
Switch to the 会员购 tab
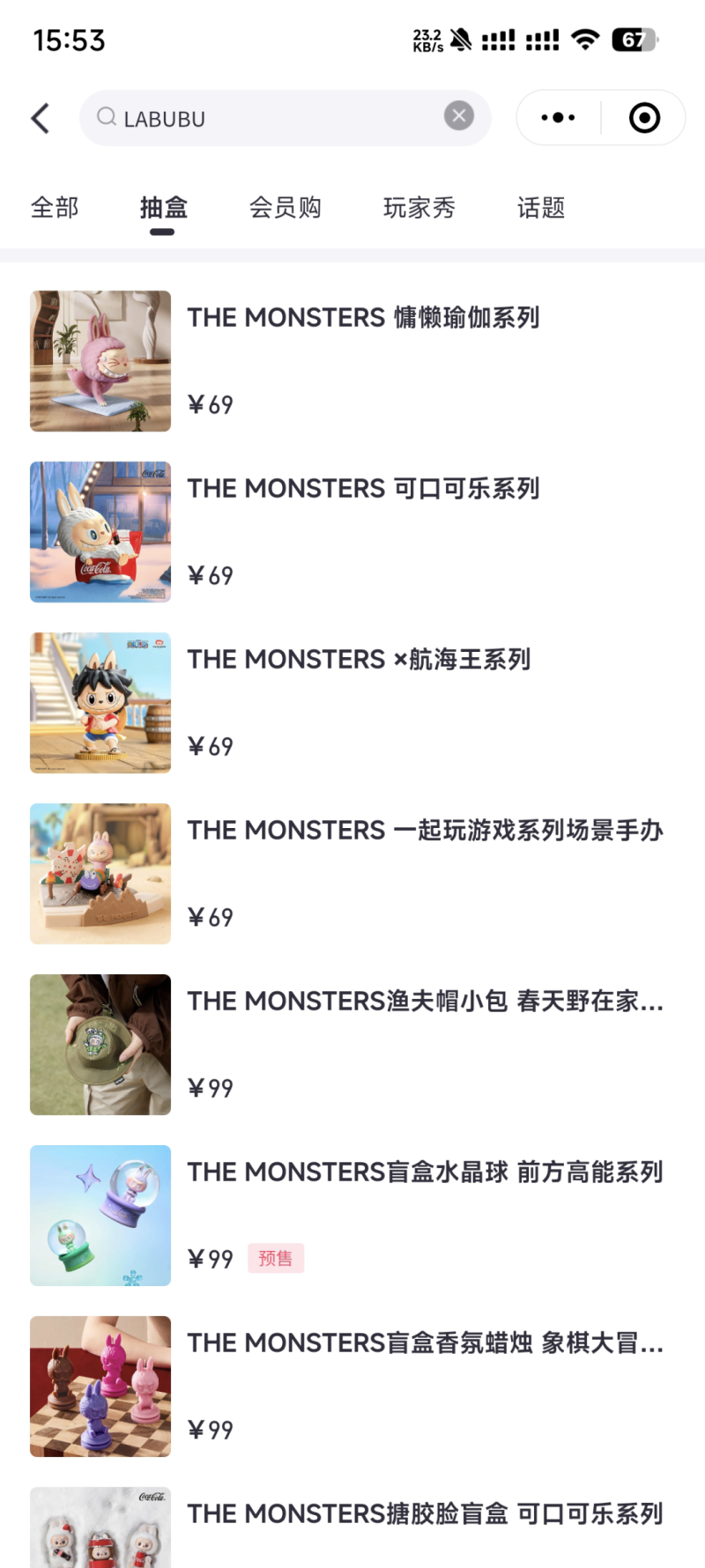pyautogui.click(x=285, y=208)
